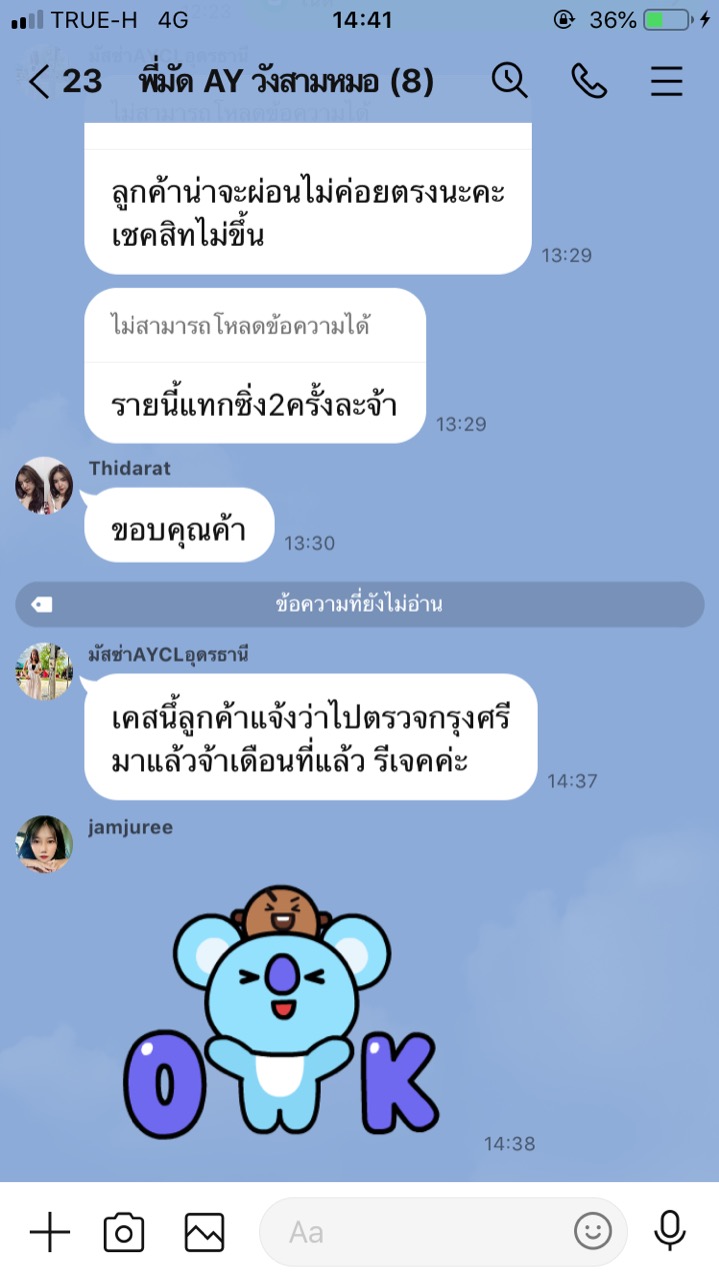Open the photo gallery picker
This screenshot has width=719, height=1280.
click(x=204, y=1232)
